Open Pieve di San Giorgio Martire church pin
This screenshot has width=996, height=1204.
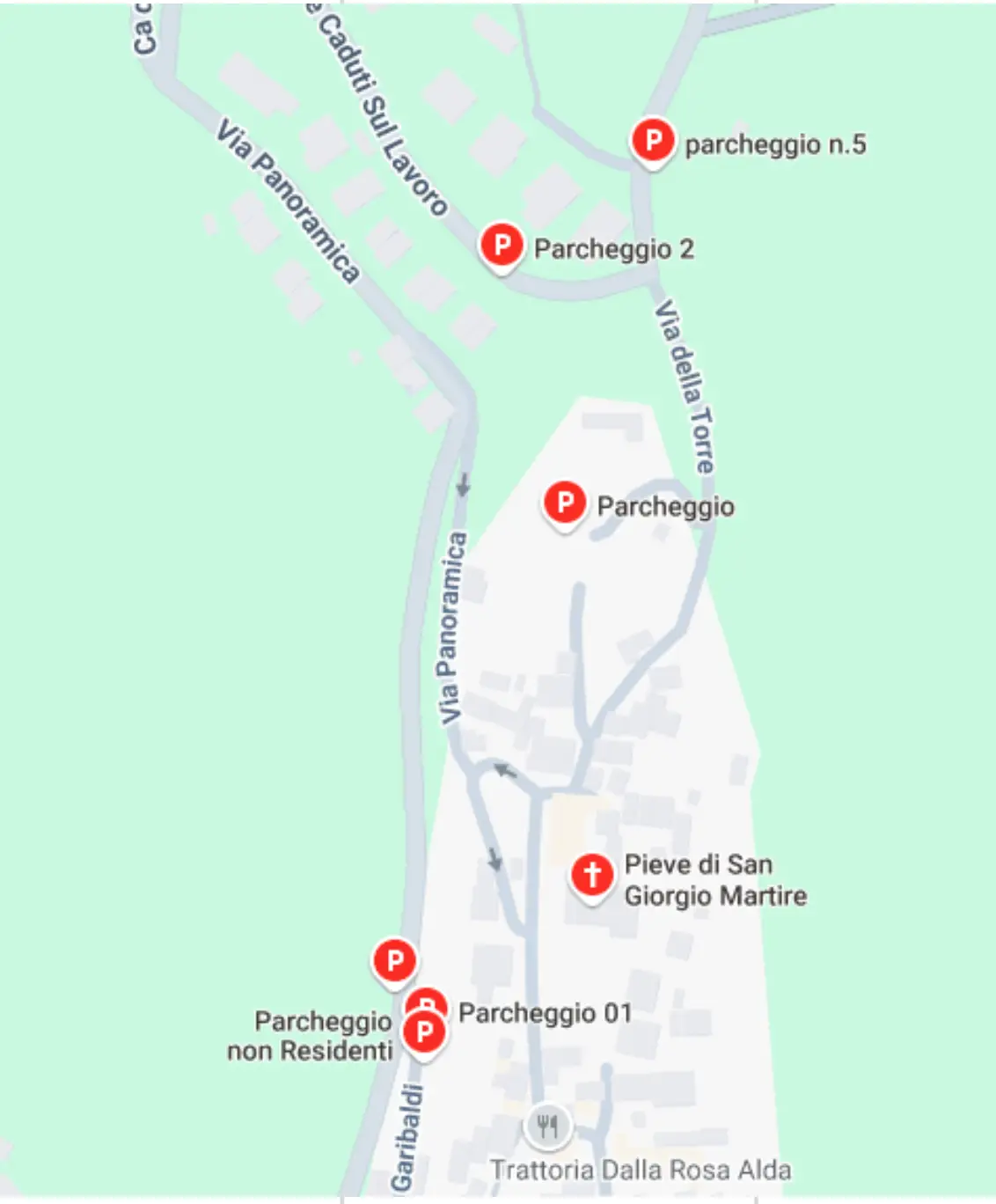tap(592, 875)
